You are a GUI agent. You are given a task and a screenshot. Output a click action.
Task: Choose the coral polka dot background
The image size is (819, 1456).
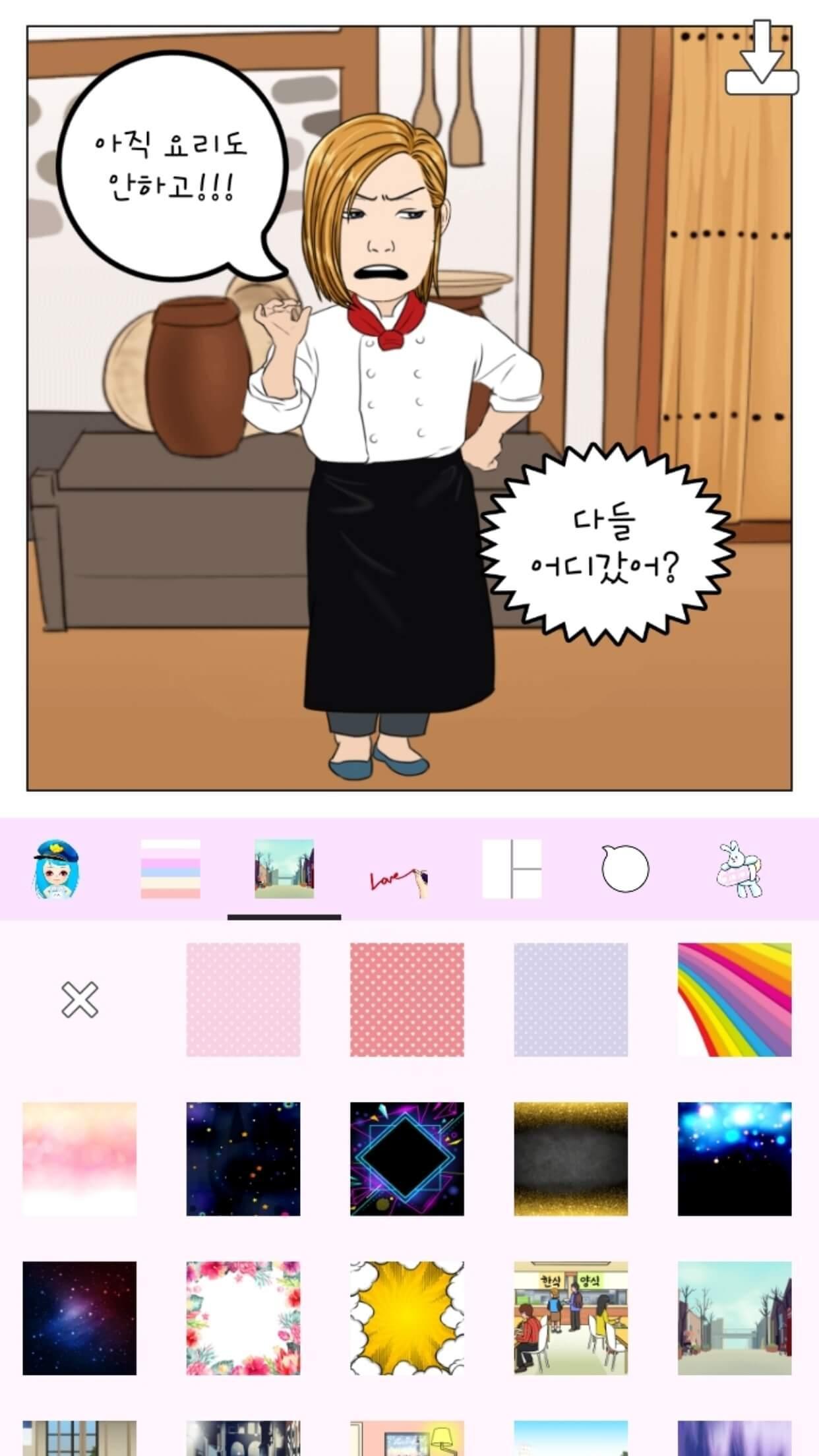[x=407, y=1000]
